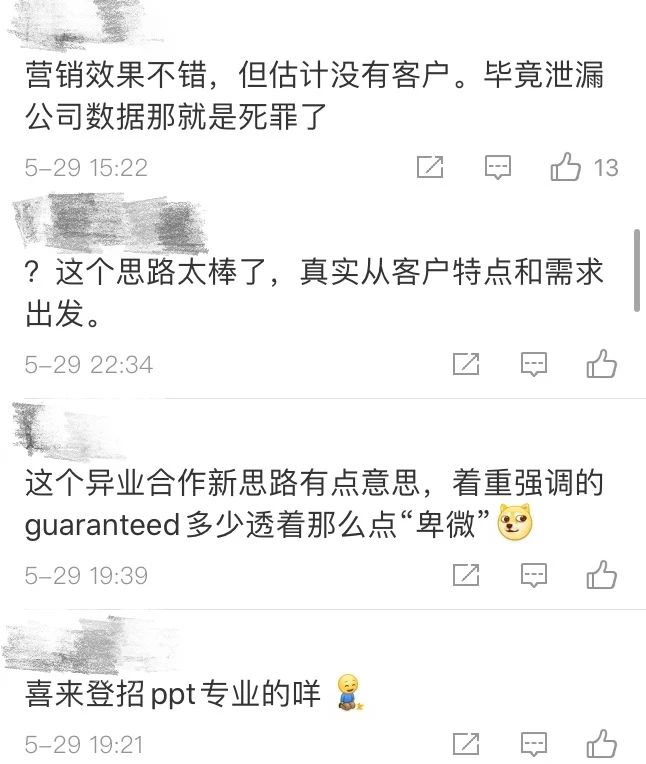The height and width of the screenshot is (764, 646).
Task: Reply to the comment mentioning guaranteed
Action: coord(534,574)
